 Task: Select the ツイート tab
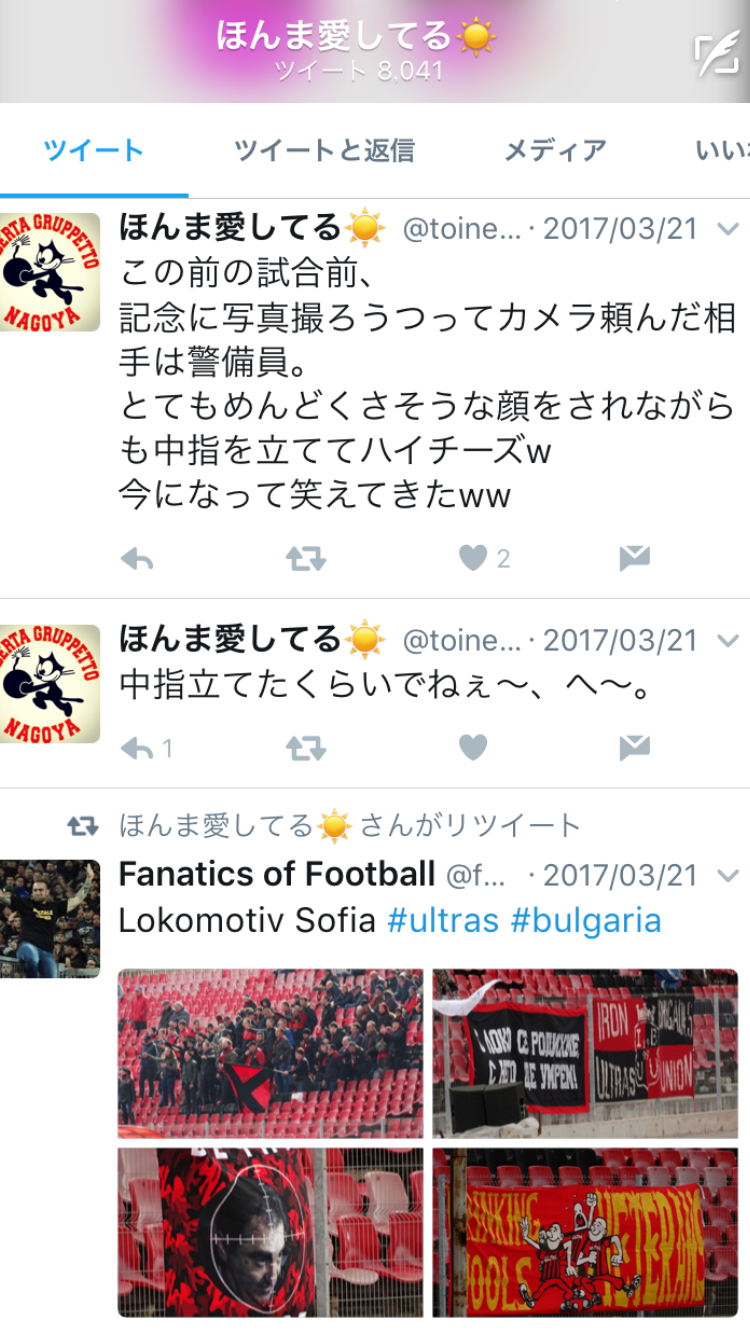coord(94,151)
